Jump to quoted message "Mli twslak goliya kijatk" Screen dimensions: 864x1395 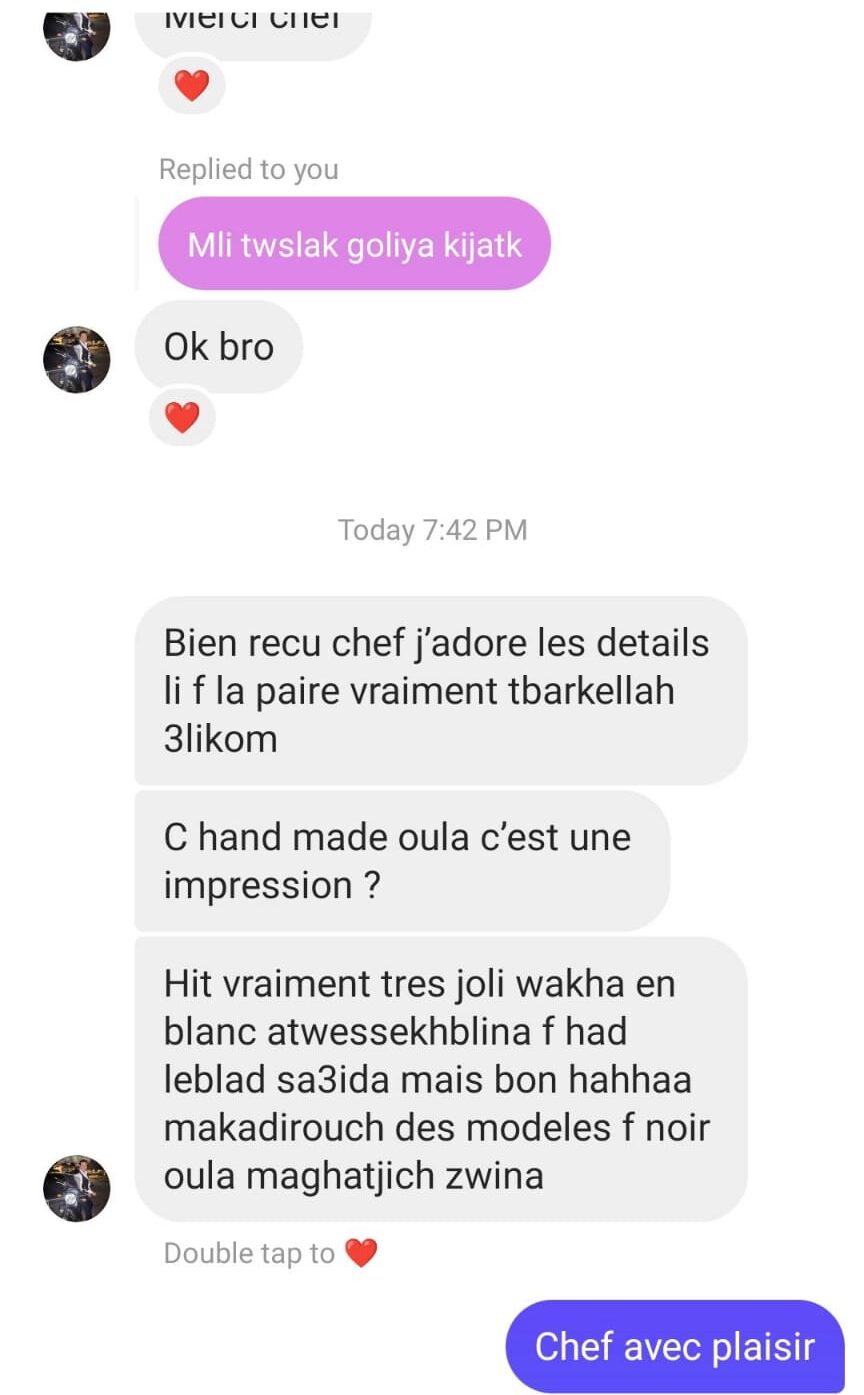[x=354, y=244]
